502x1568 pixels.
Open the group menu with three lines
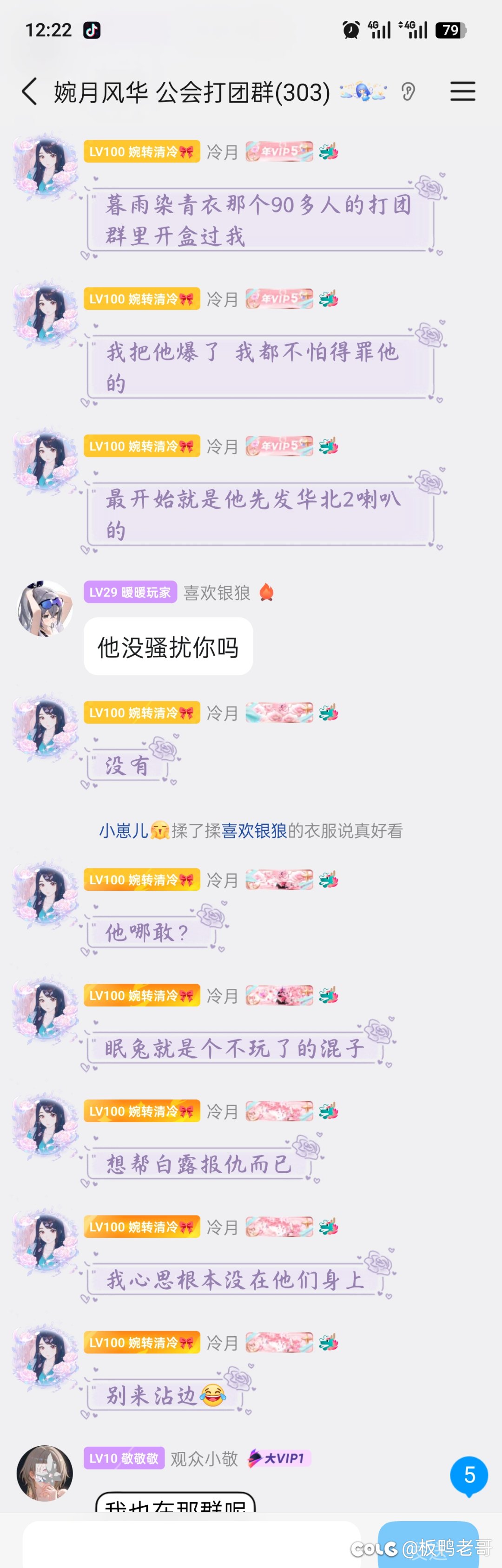pos(462,92)
